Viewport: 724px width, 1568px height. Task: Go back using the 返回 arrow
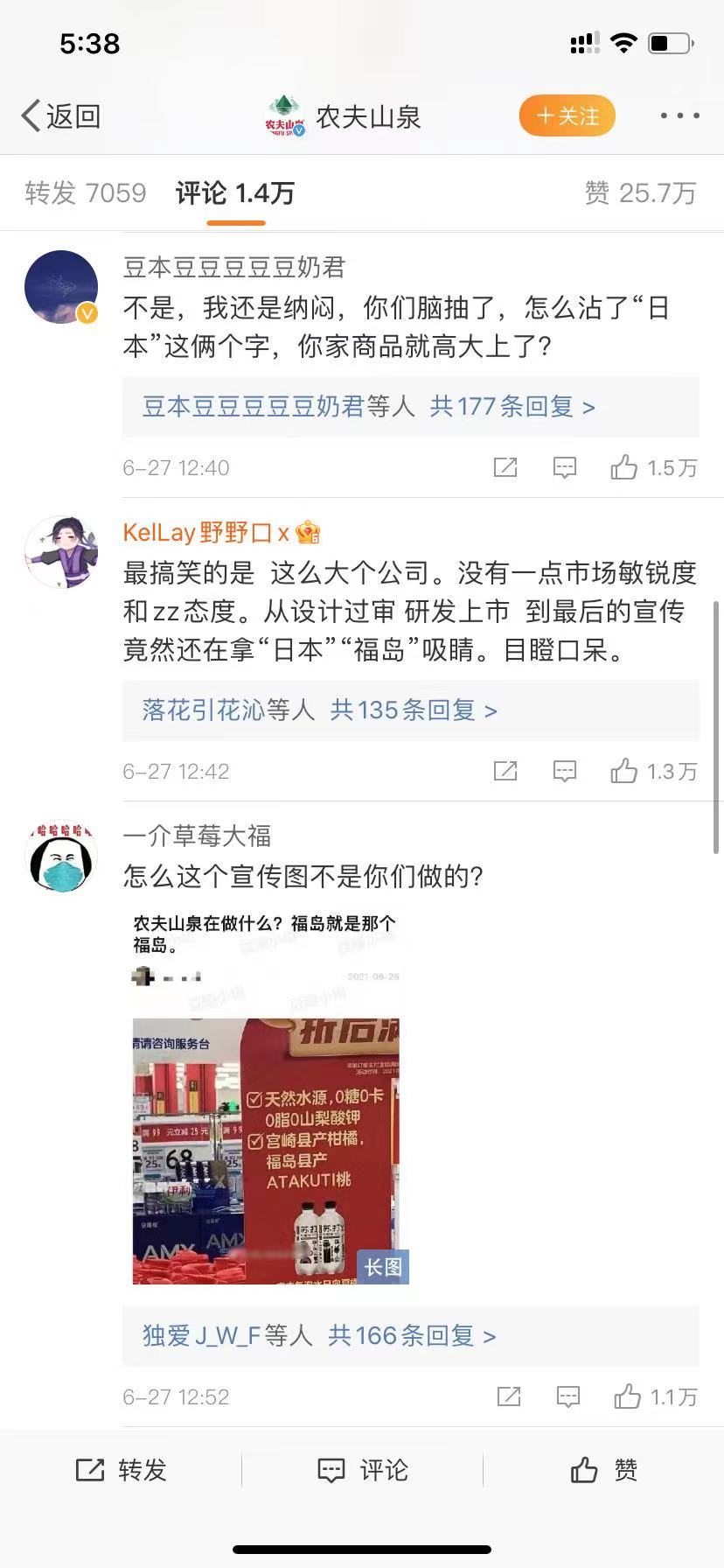click(59, 115)
